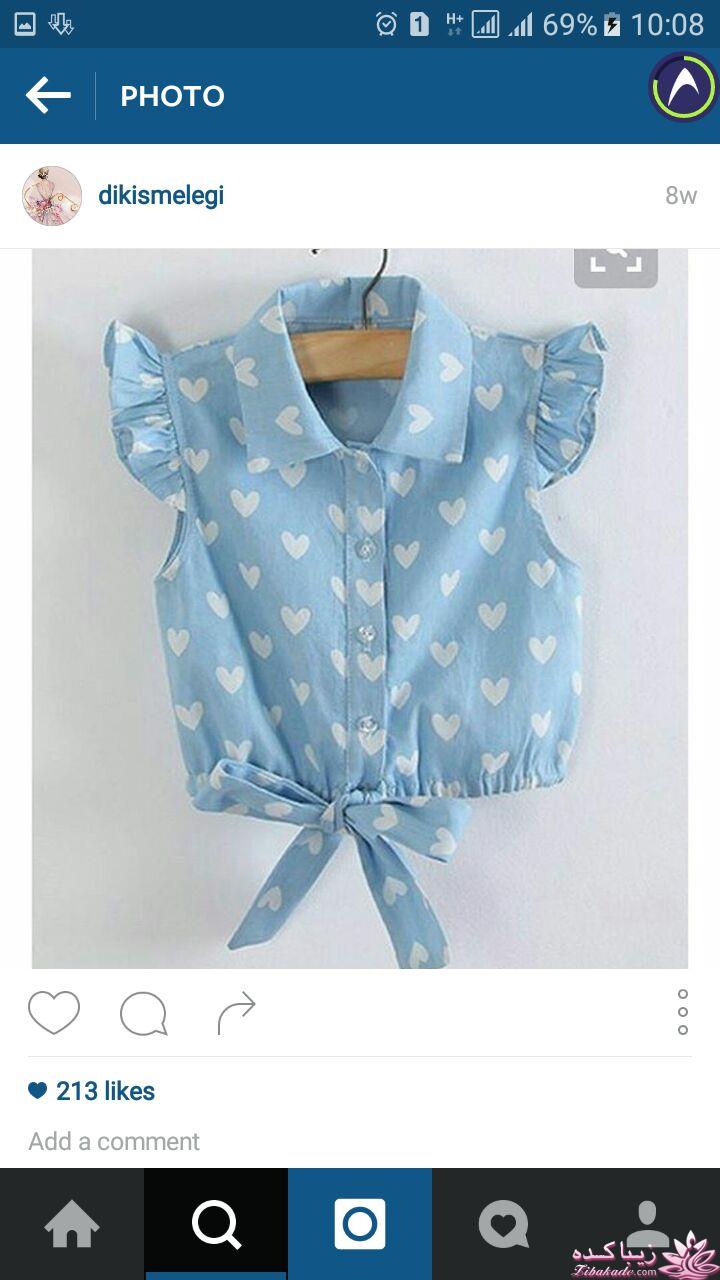Go back from the Photo screen
This screenshot has width=720, height=1280.
[x=48, y=96]
